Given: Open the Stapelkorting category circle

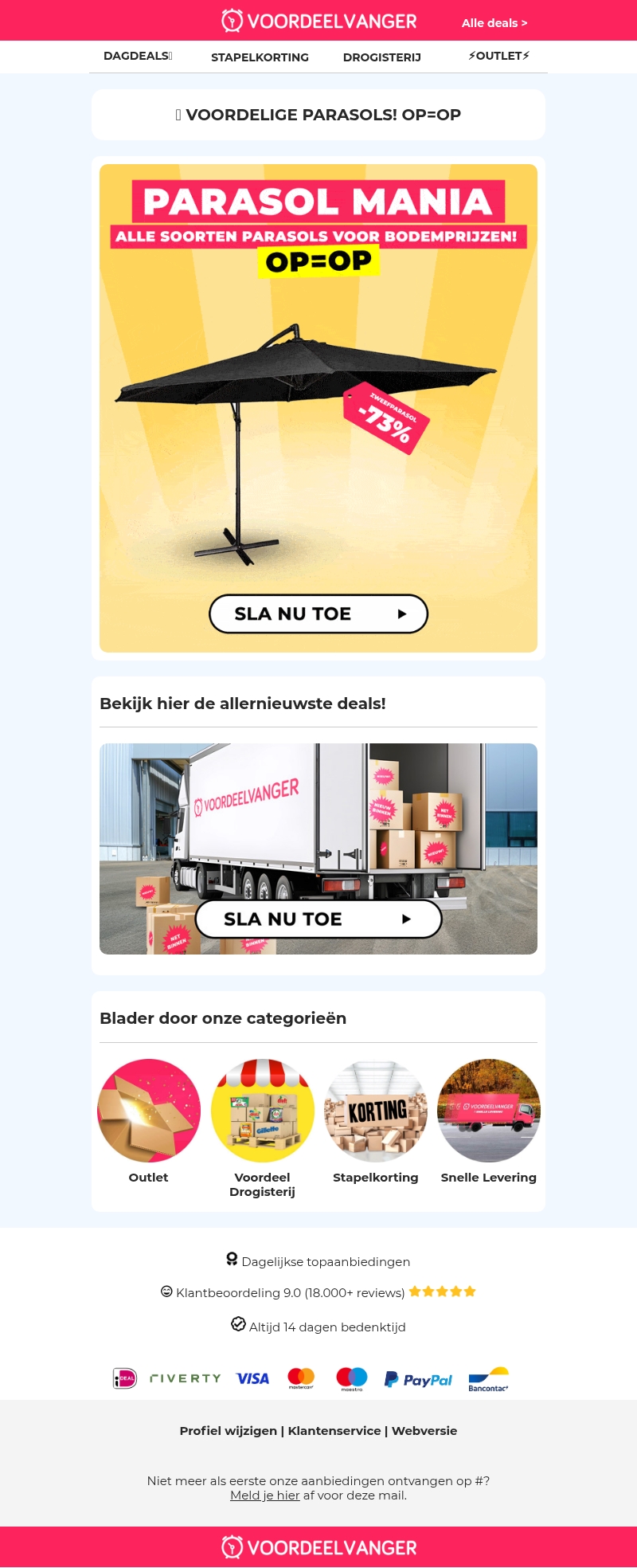Looking at the screenshot, I should tap(376, 1111).
